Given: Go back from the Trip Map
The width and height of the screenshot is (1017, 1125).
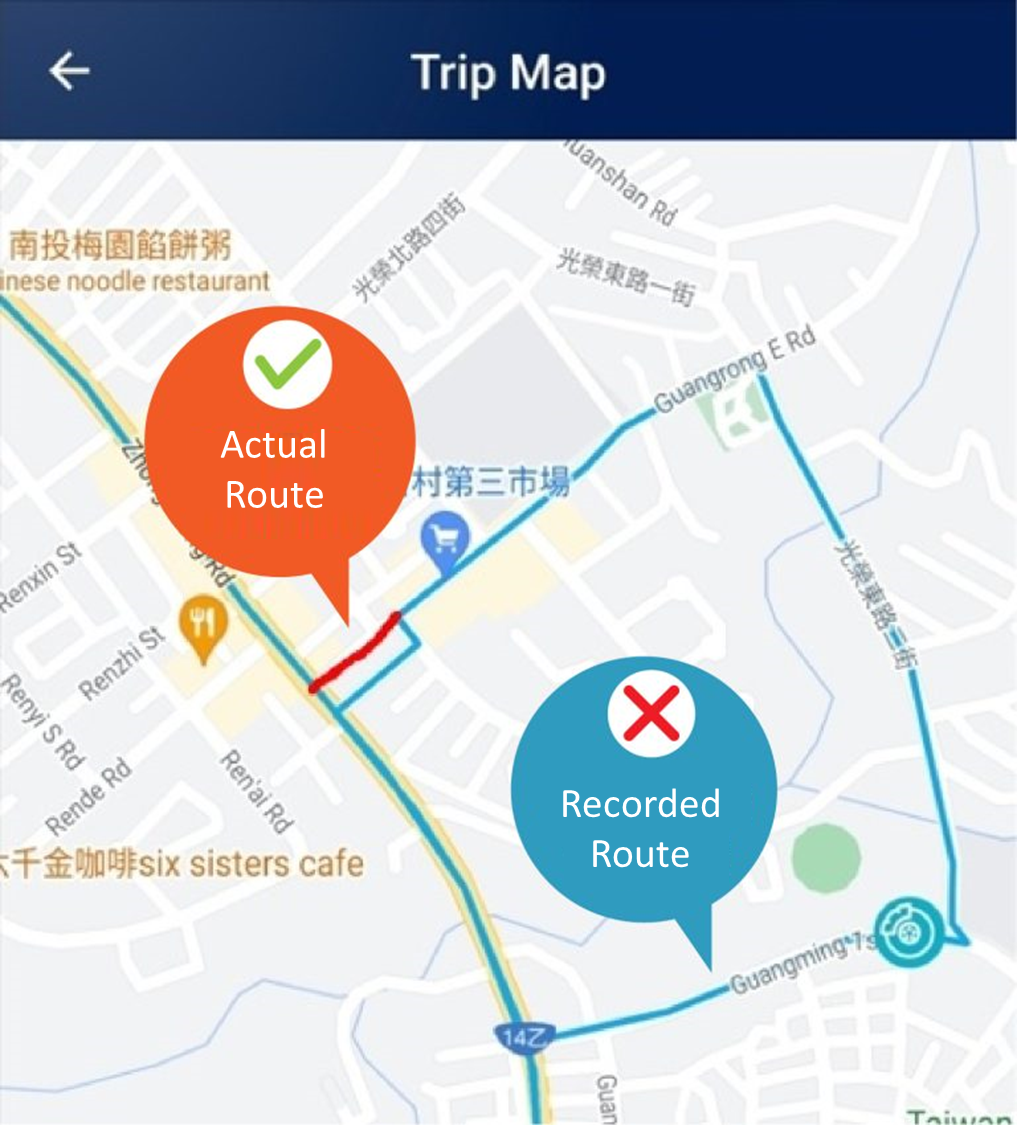Looking at the screenshot, I should click(69, 71).
